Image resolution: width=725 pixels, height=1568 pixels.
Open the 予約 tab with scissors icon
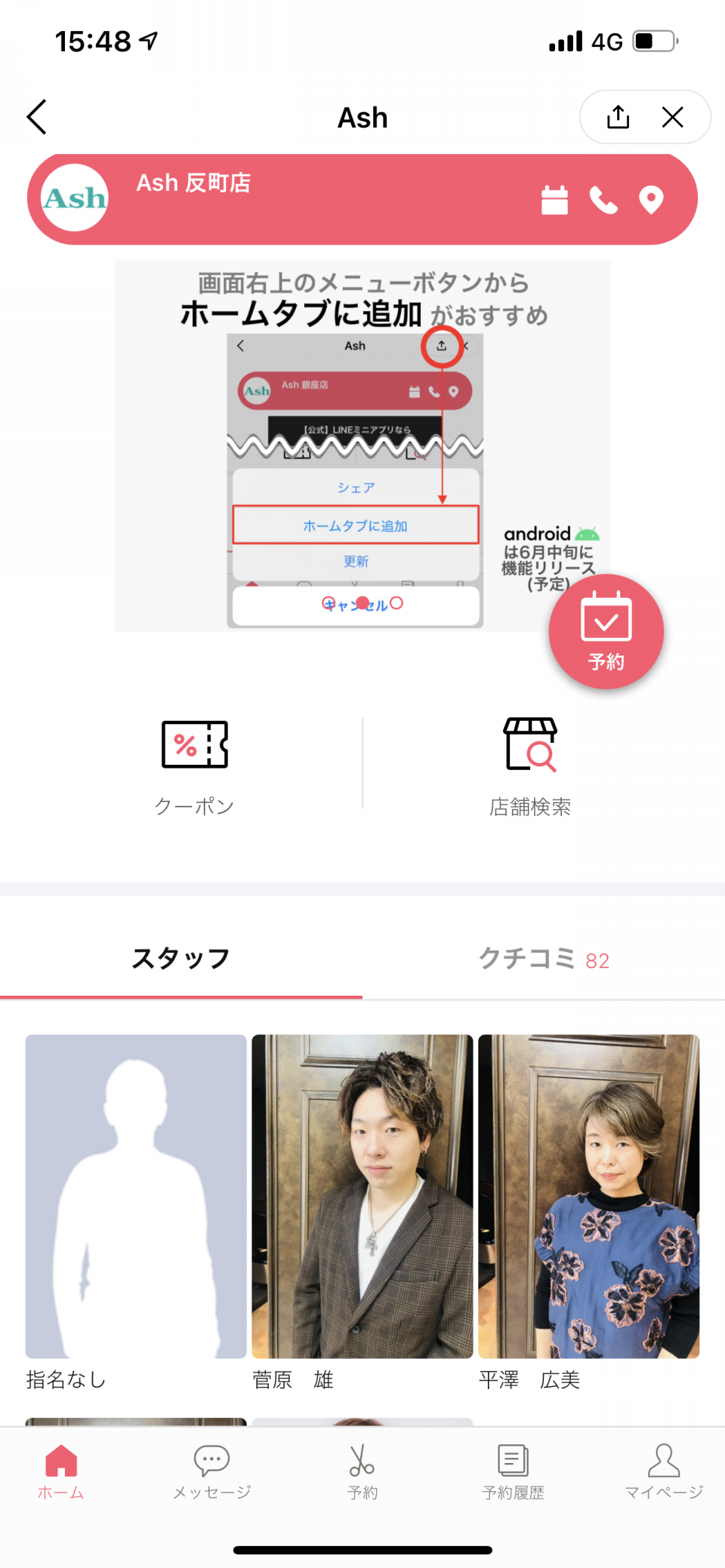(x=362, y=1471)
